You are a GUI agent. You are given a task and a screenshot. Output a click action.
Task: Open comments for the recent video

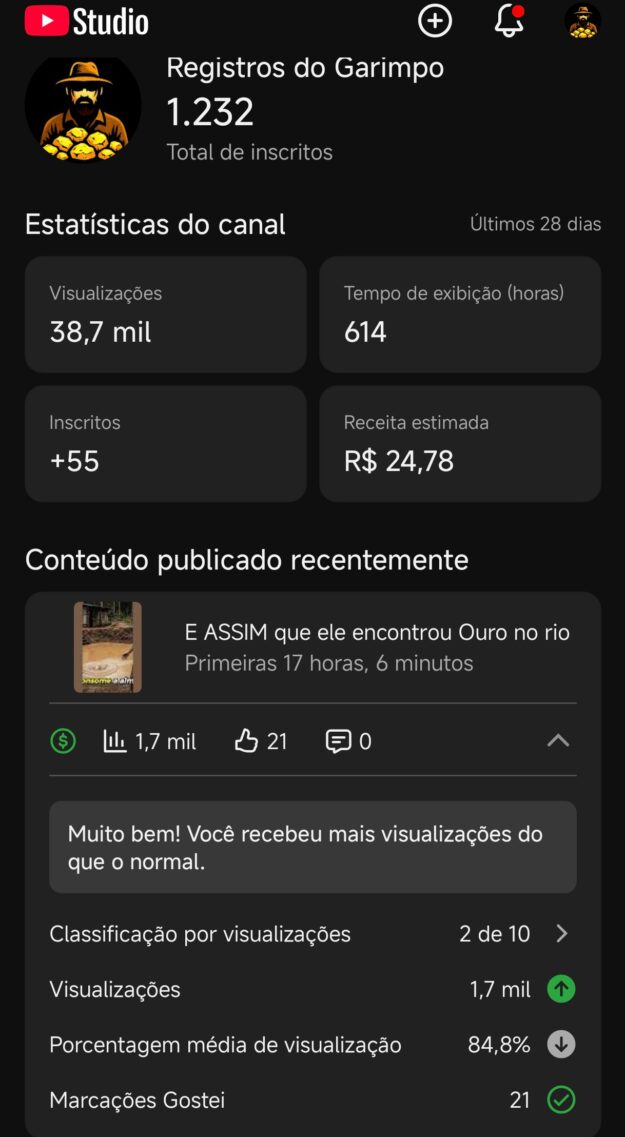coord(348,741)
